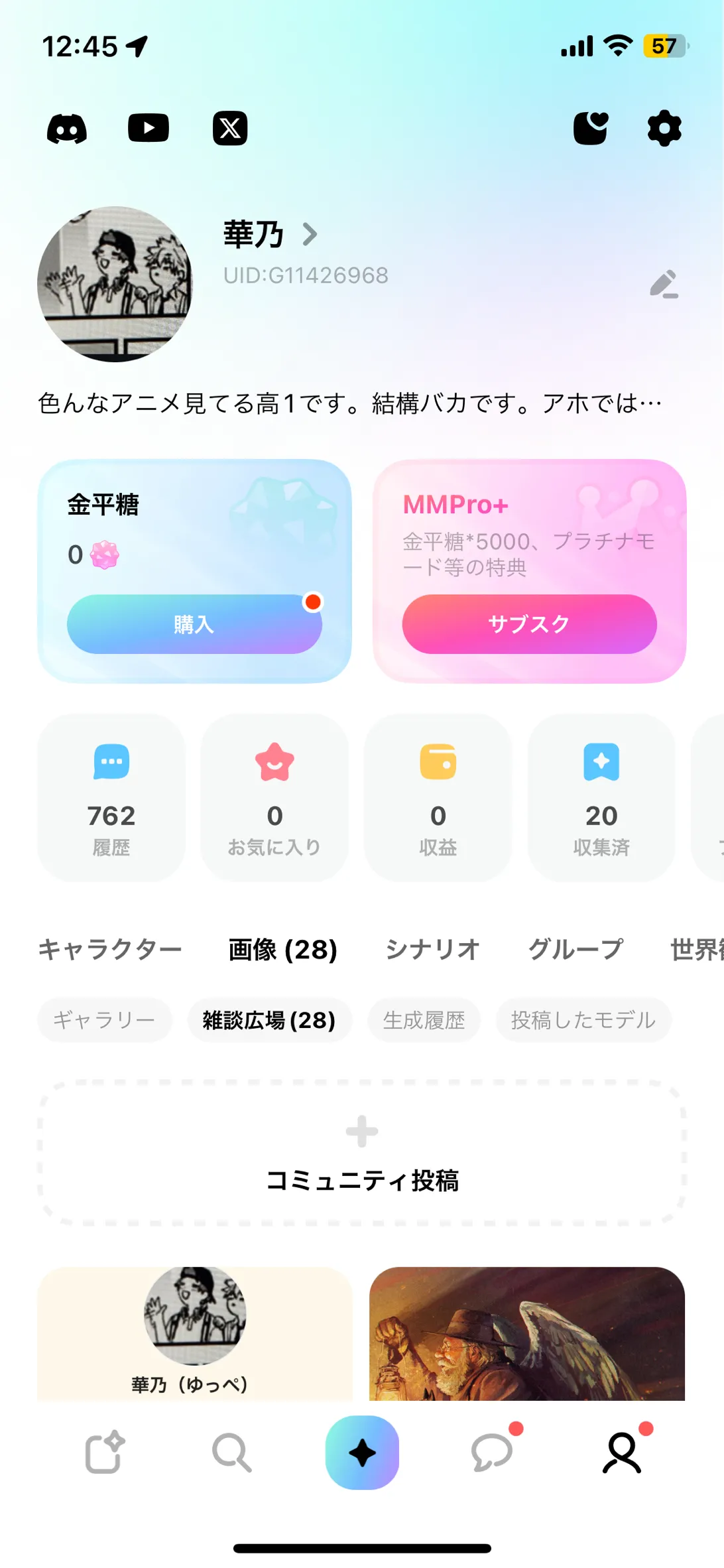
Task: Edit profile with the pencil icon
Action: 664,284
